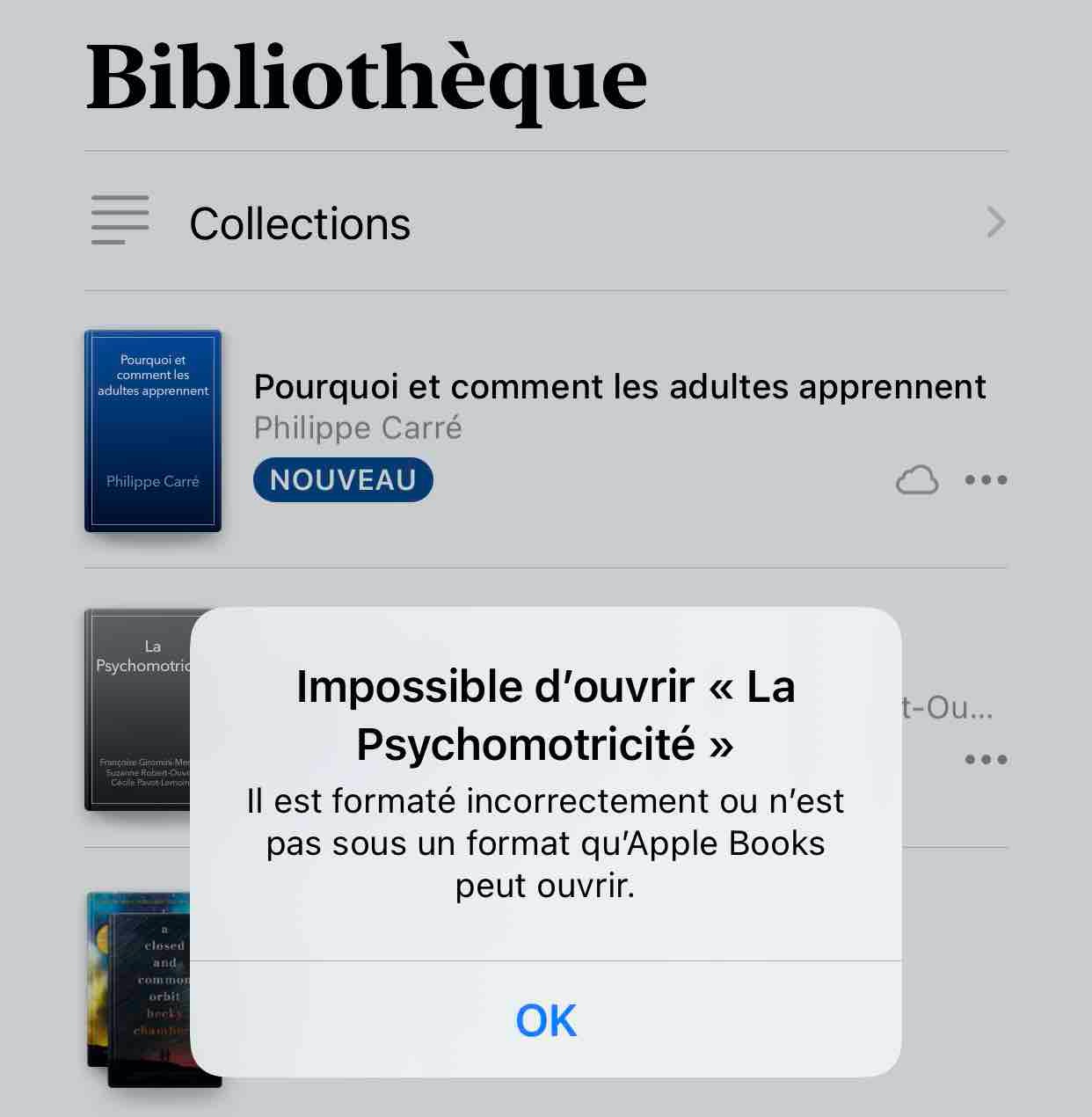Image resolution: width=1092 pixels, height=1117 pixels.
Task: Open La Psychomotricité book cover
Action: pos(139,709)
